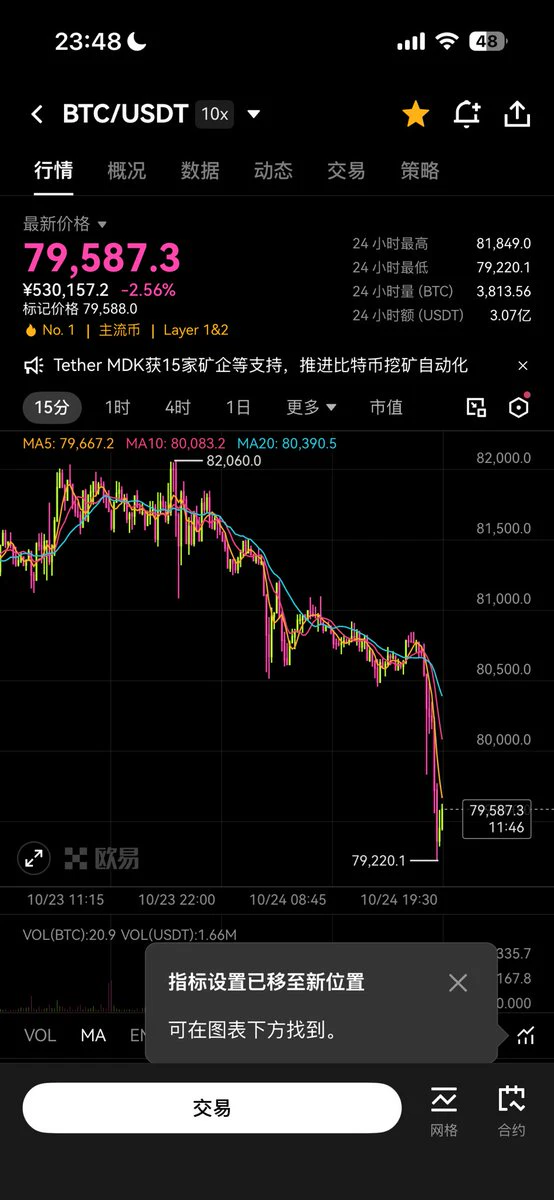
Task: Share this BTC/USDT chart
Action: pos(517,114)
